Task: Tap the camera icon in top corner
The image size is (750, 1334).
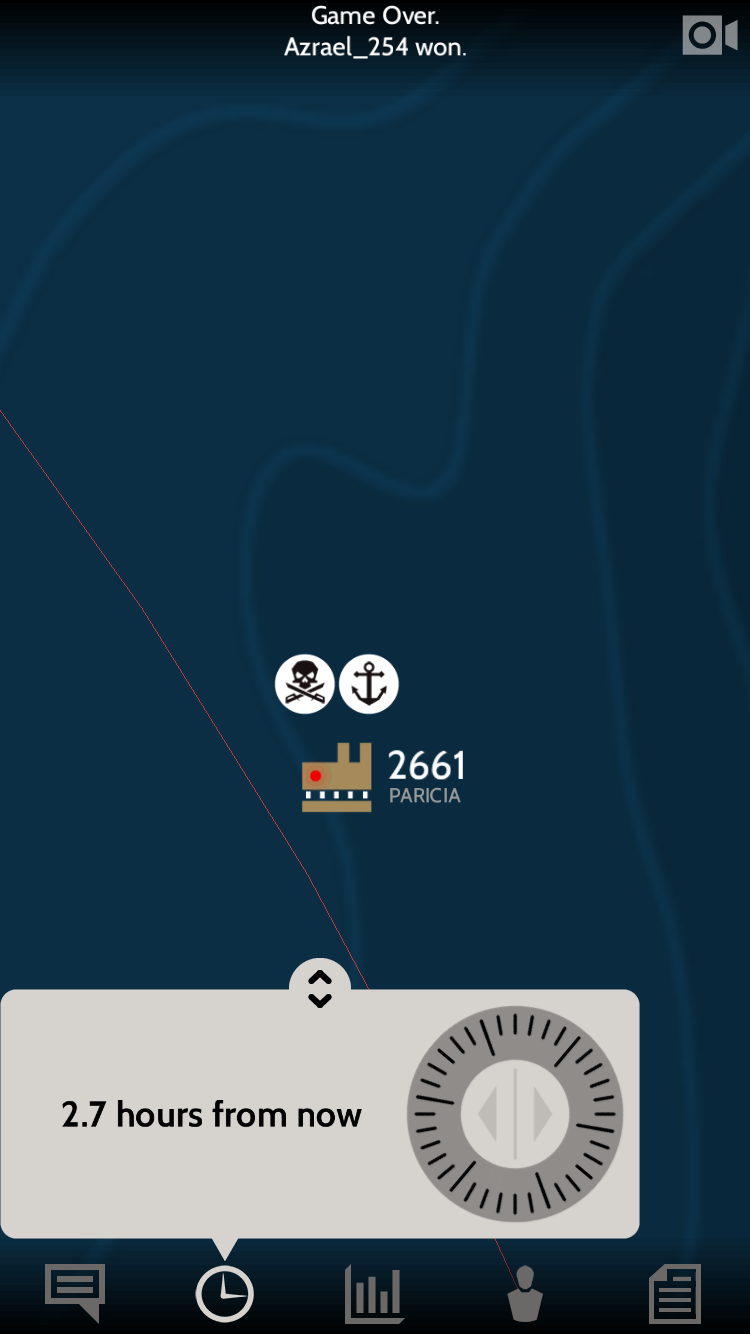Action: point(709,36)
